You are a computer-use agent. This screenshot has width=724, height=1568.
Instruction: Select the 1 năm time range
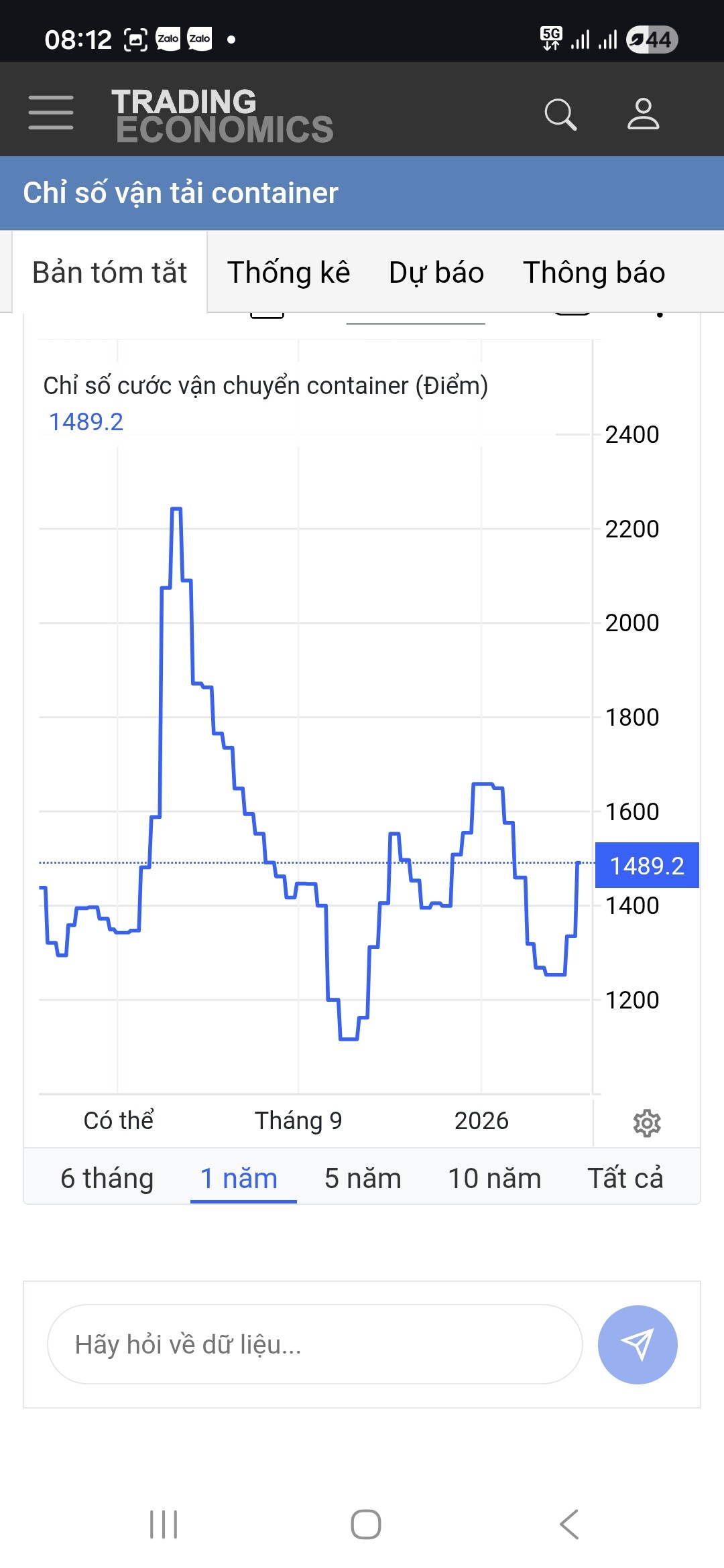point(239,1178)
